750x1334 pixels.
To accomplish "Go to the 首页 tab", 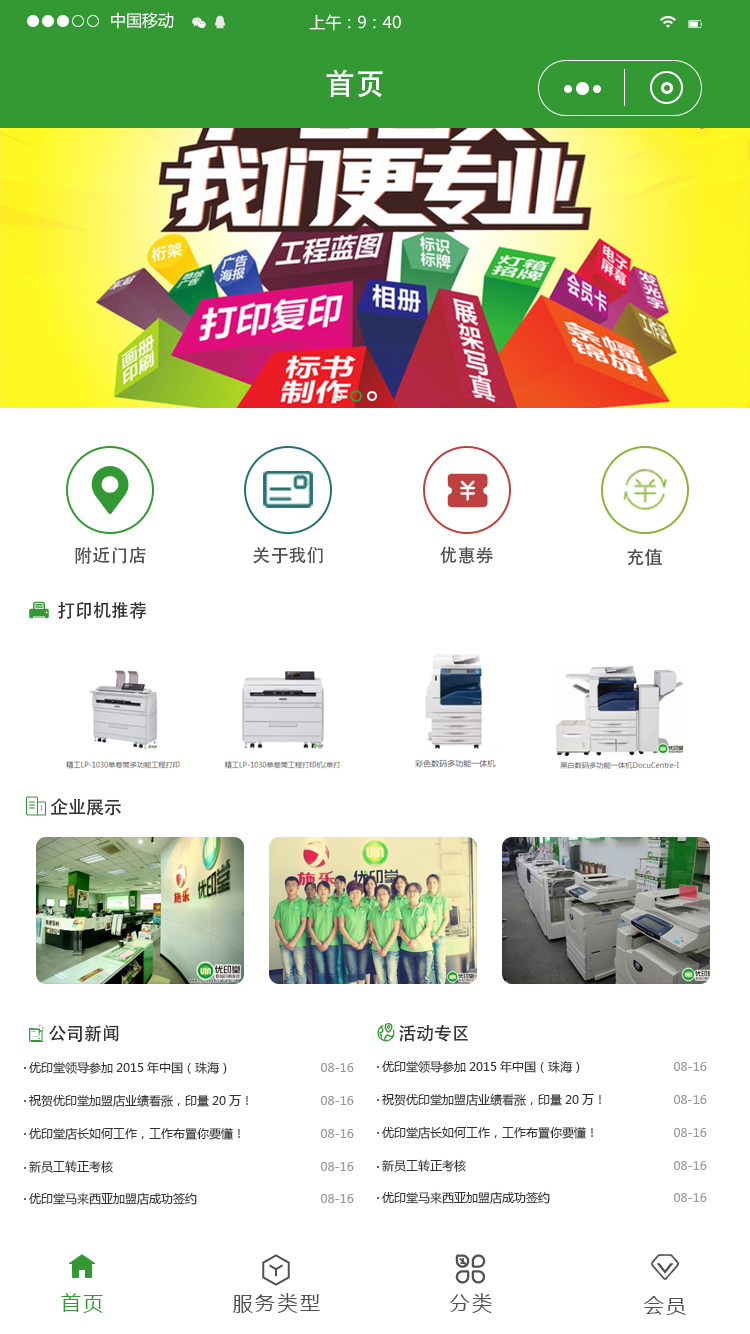I will pos(82,1284).
